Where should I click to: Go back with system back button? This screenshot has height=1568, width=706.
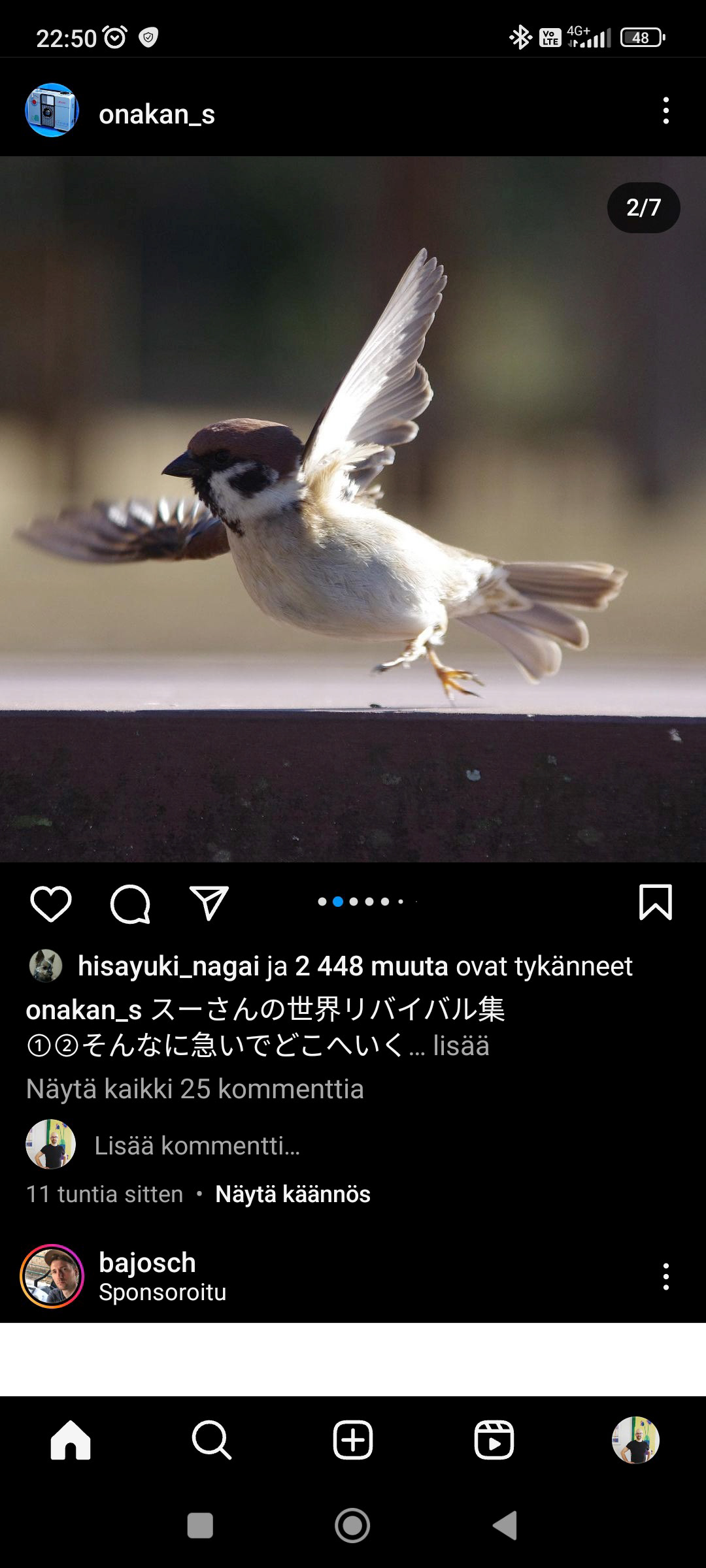click(x=505, y=1526)
